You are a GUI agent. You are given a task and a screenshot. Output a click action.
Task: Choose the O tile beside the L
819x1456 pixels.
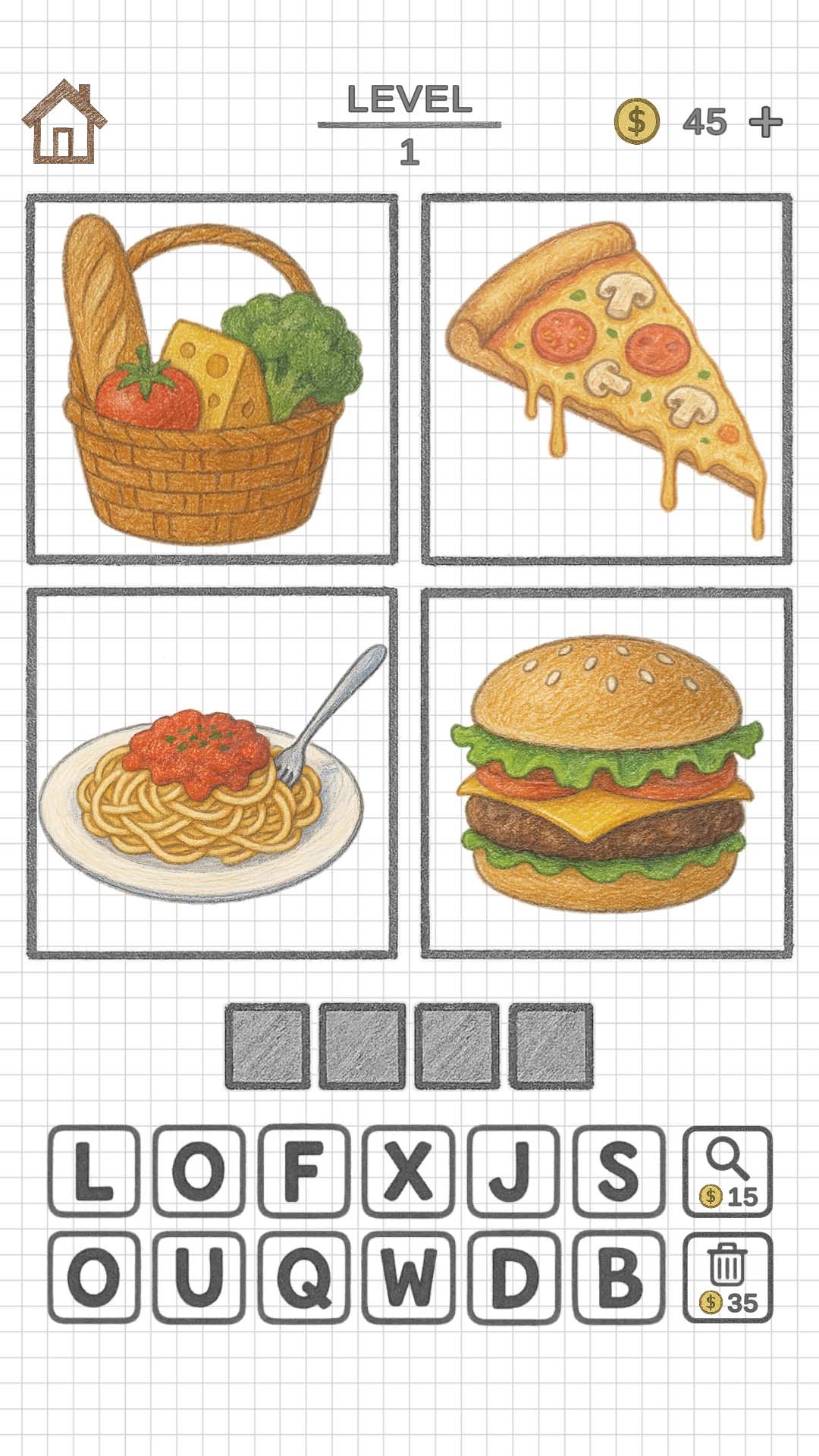click(x=199, y=1172)
